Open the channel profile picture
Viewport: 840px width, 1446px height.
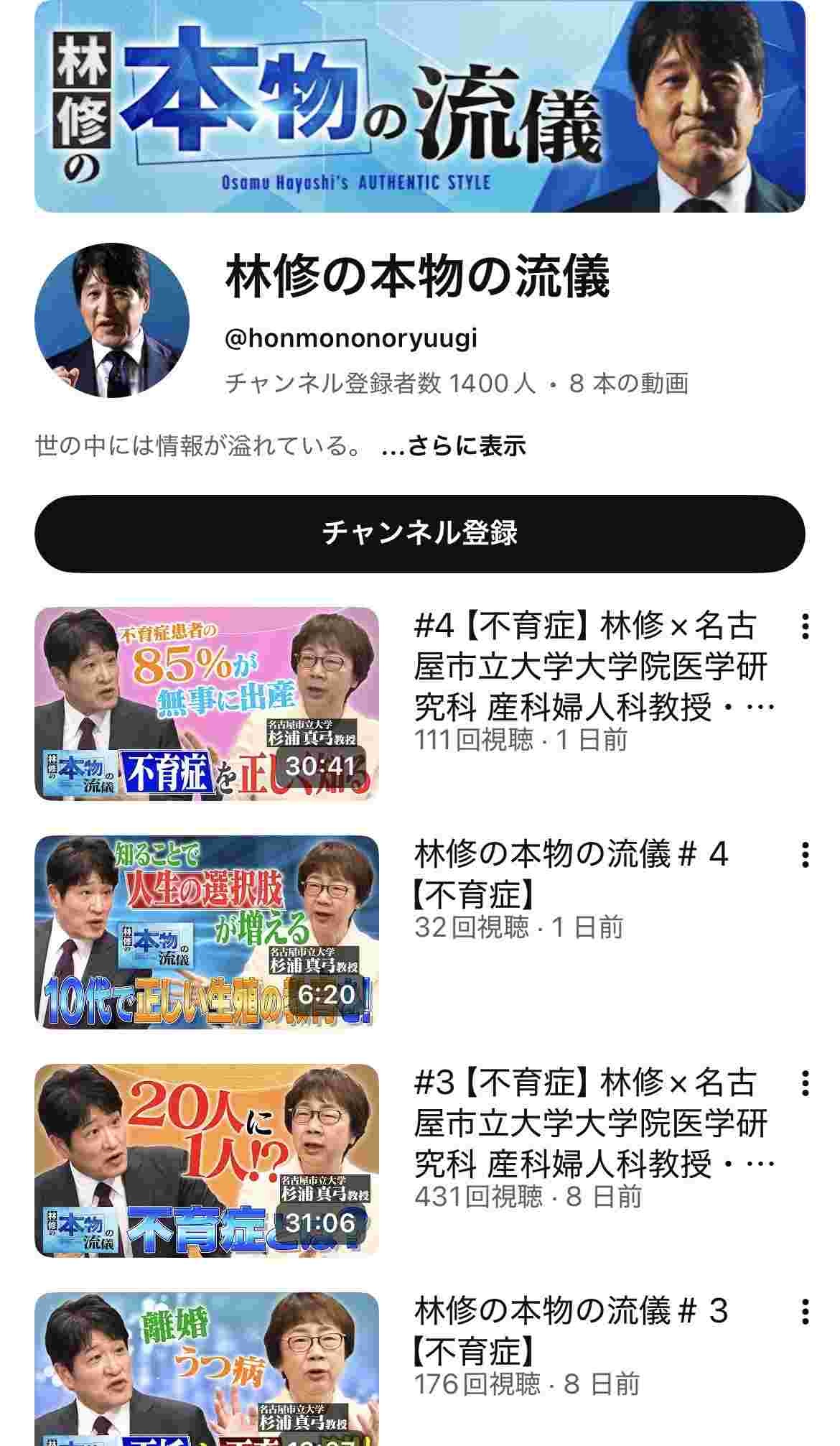pos(112,320)
